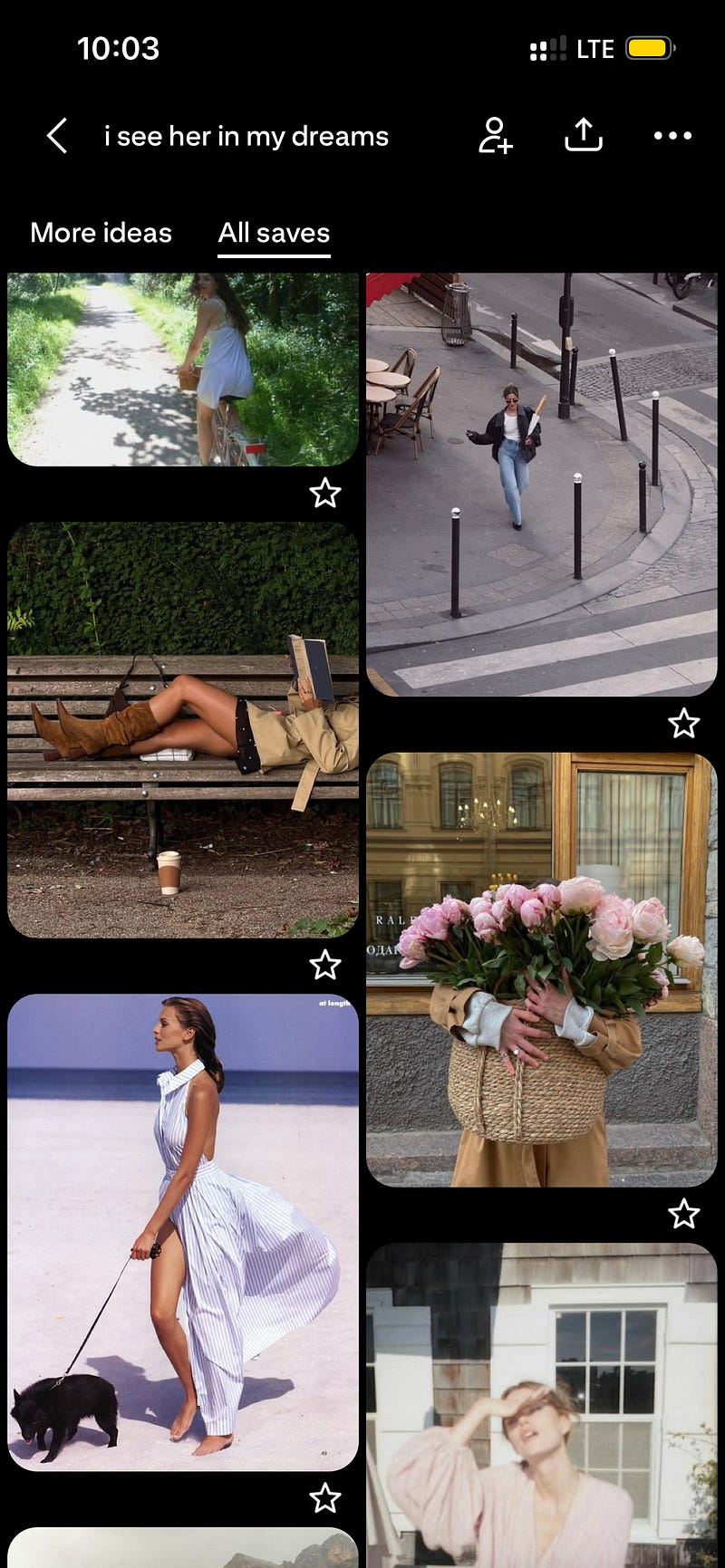Switch to the More ideas tab
725x1568 pixels.
point(101,233)
